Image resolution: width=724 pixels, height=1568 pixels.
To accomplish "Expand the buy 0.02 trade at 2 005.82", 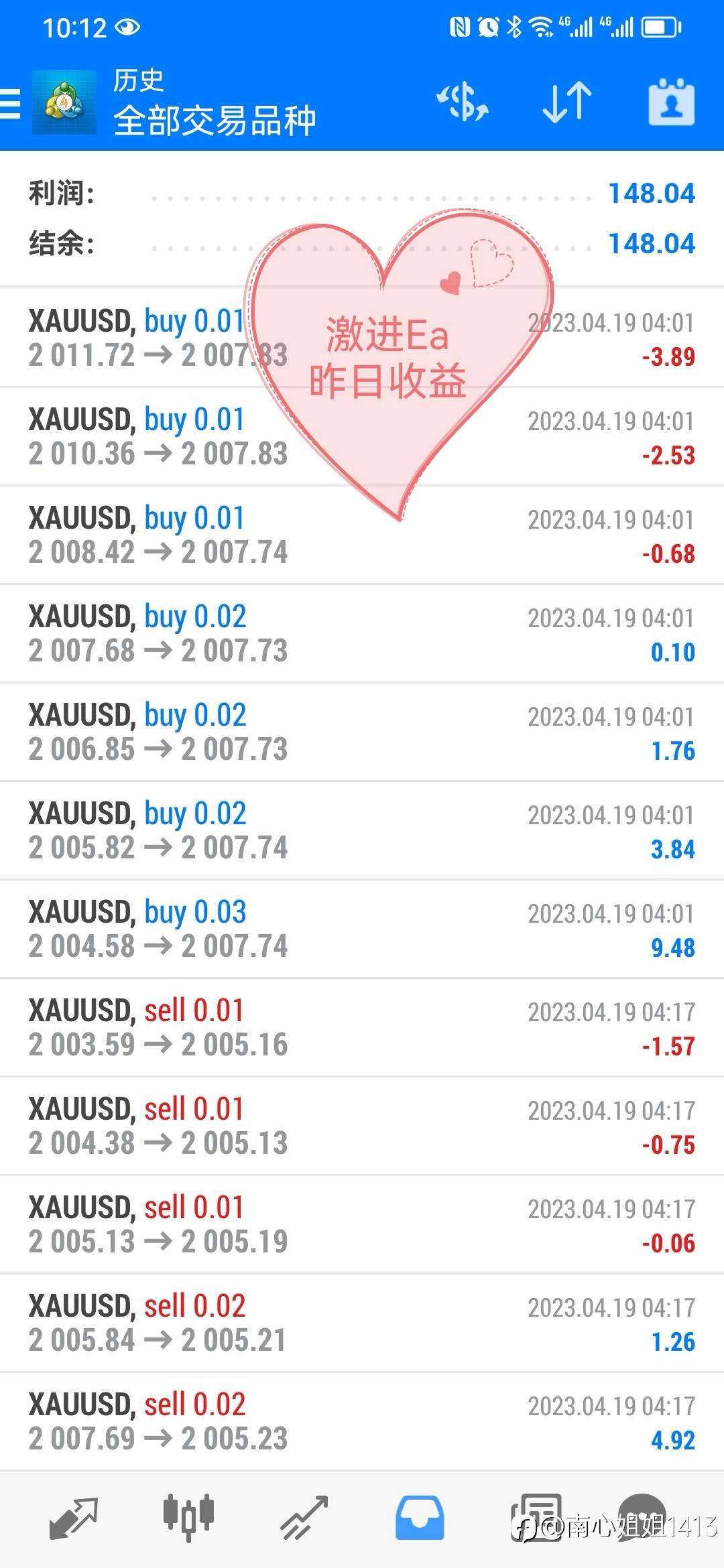I will tap(362, 830).
